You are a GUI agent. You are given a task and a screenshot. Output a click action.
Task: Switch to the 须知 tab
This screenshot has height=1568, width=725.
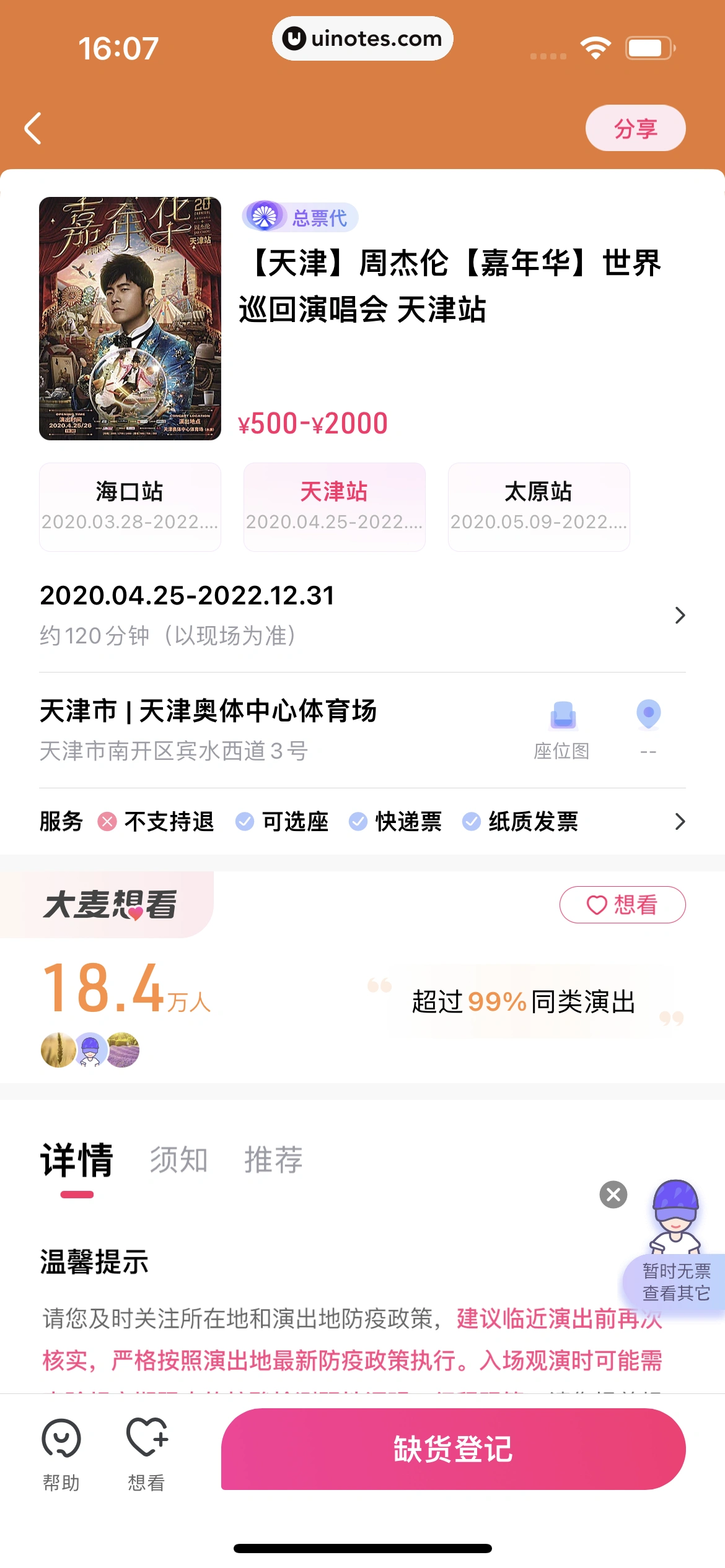click(x=178, y=1160)
